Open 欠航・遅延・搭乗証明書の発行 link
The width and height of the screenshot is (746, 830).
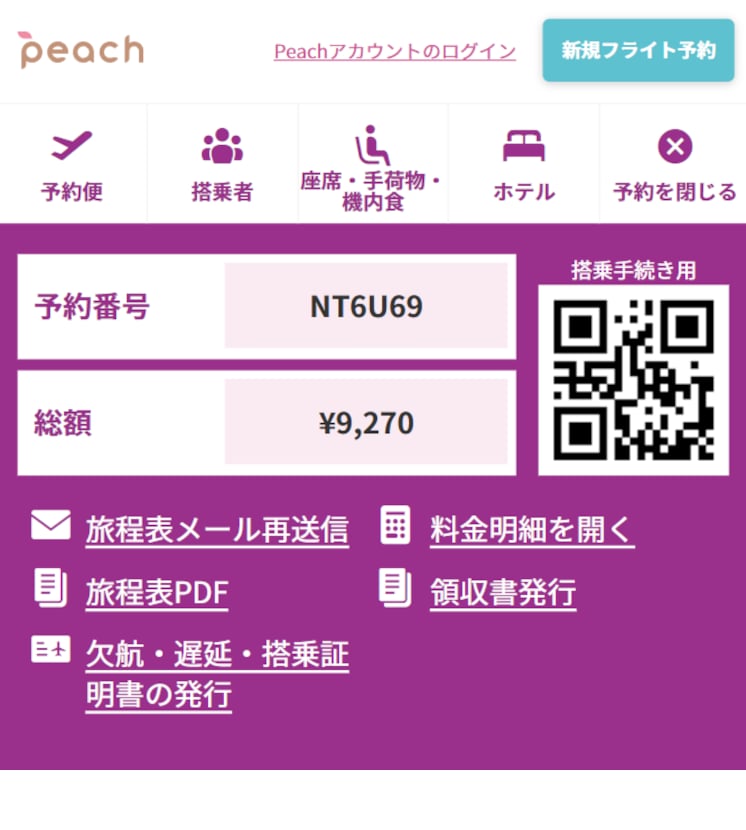[216, 674]
